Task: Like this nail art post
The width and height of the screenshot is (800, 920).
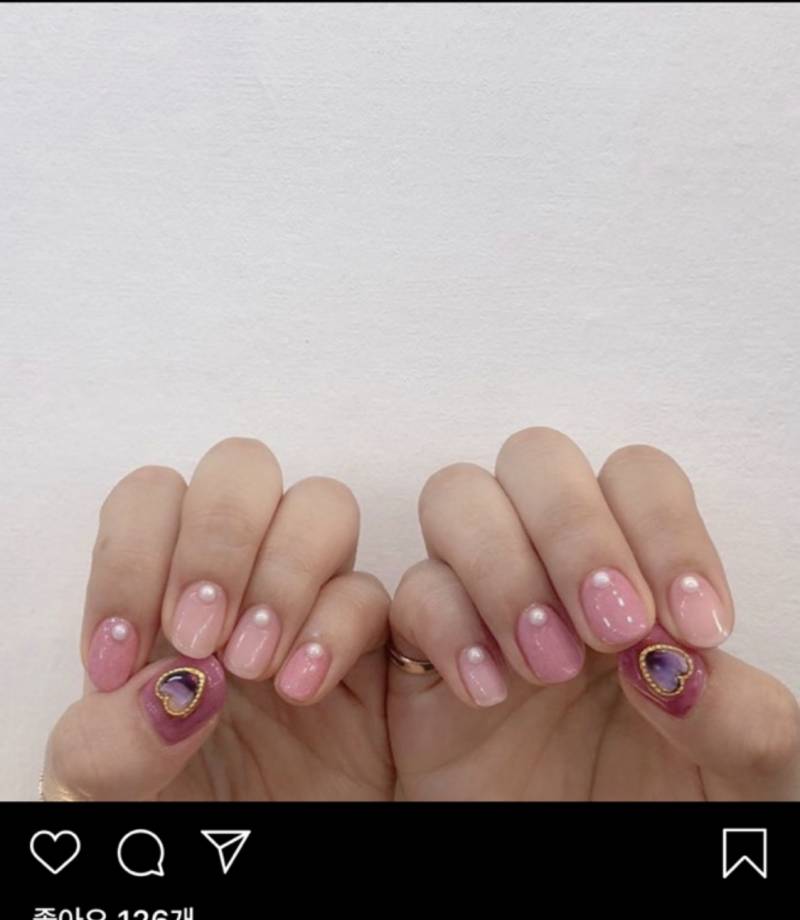Action: 54,852
